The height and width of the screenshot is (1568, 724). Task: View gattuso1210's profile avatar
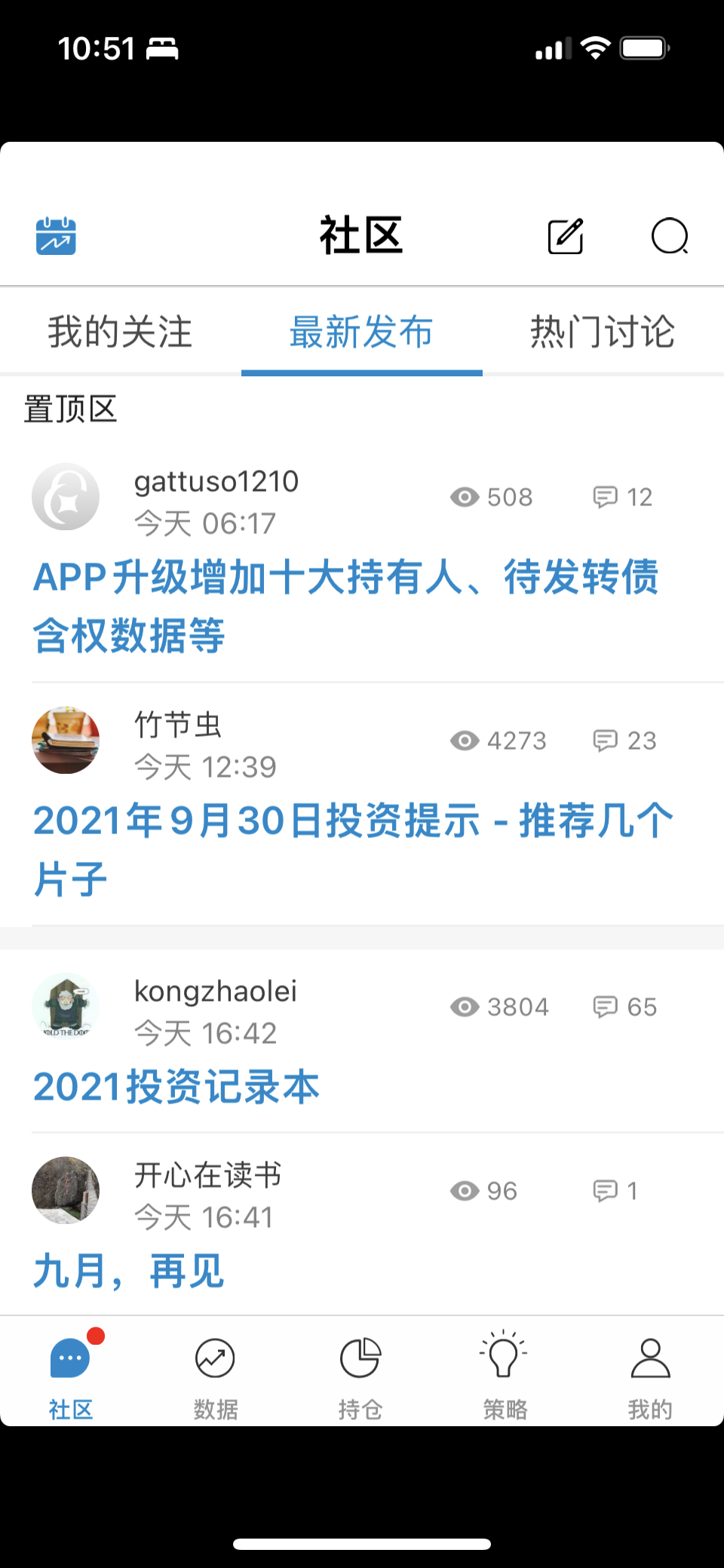[66, 497]
